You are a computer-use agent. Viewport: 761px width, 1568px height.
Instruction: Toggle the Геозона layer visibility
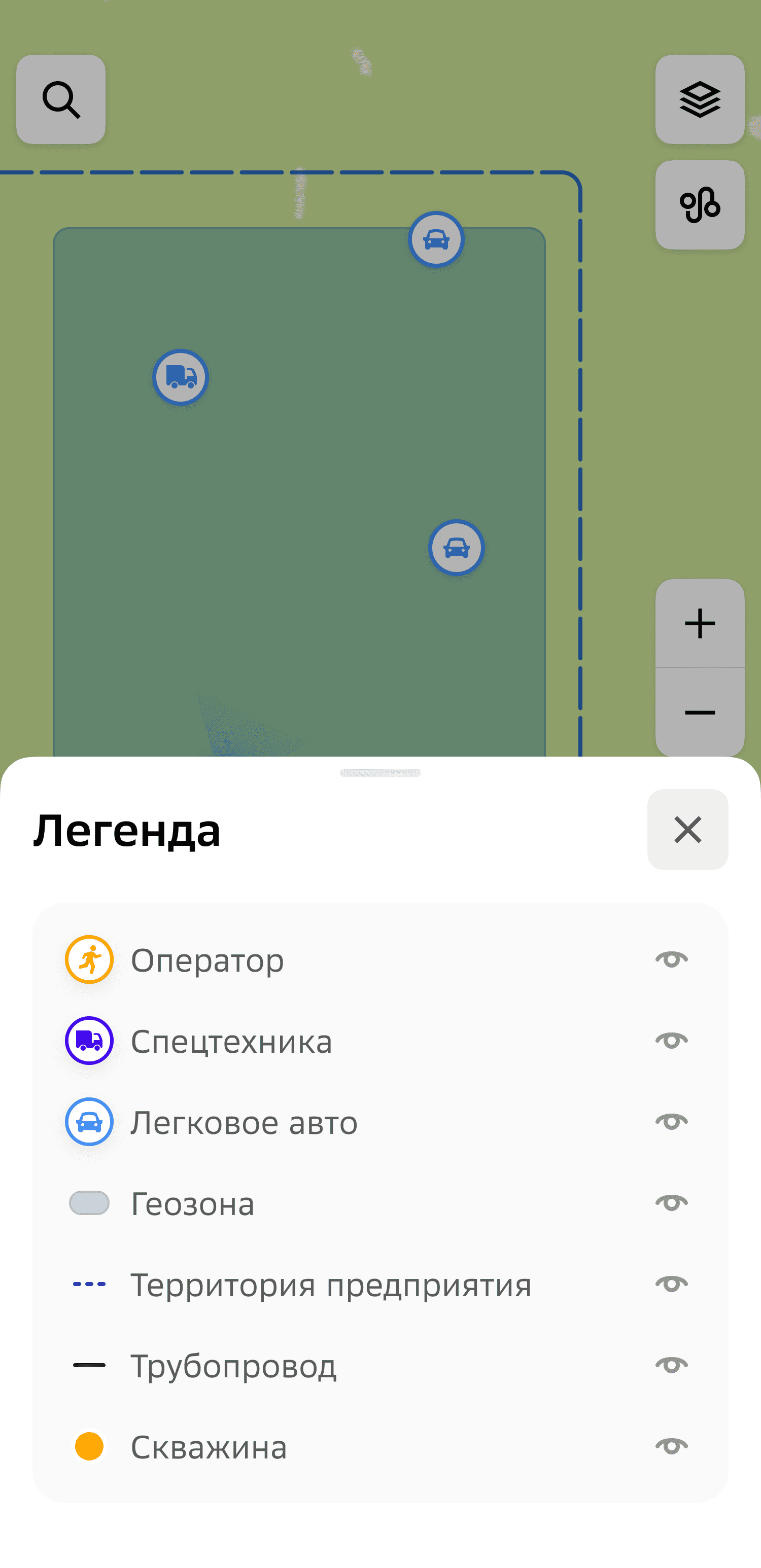tap(672, 1203)
